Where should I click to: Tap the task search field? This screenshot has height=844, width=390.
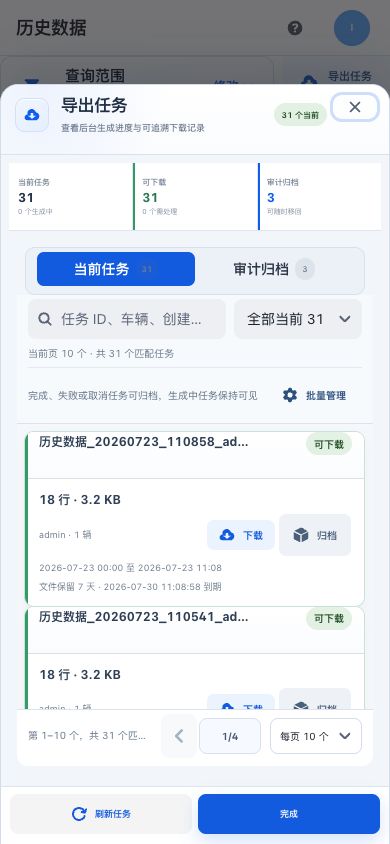point(127,319)
